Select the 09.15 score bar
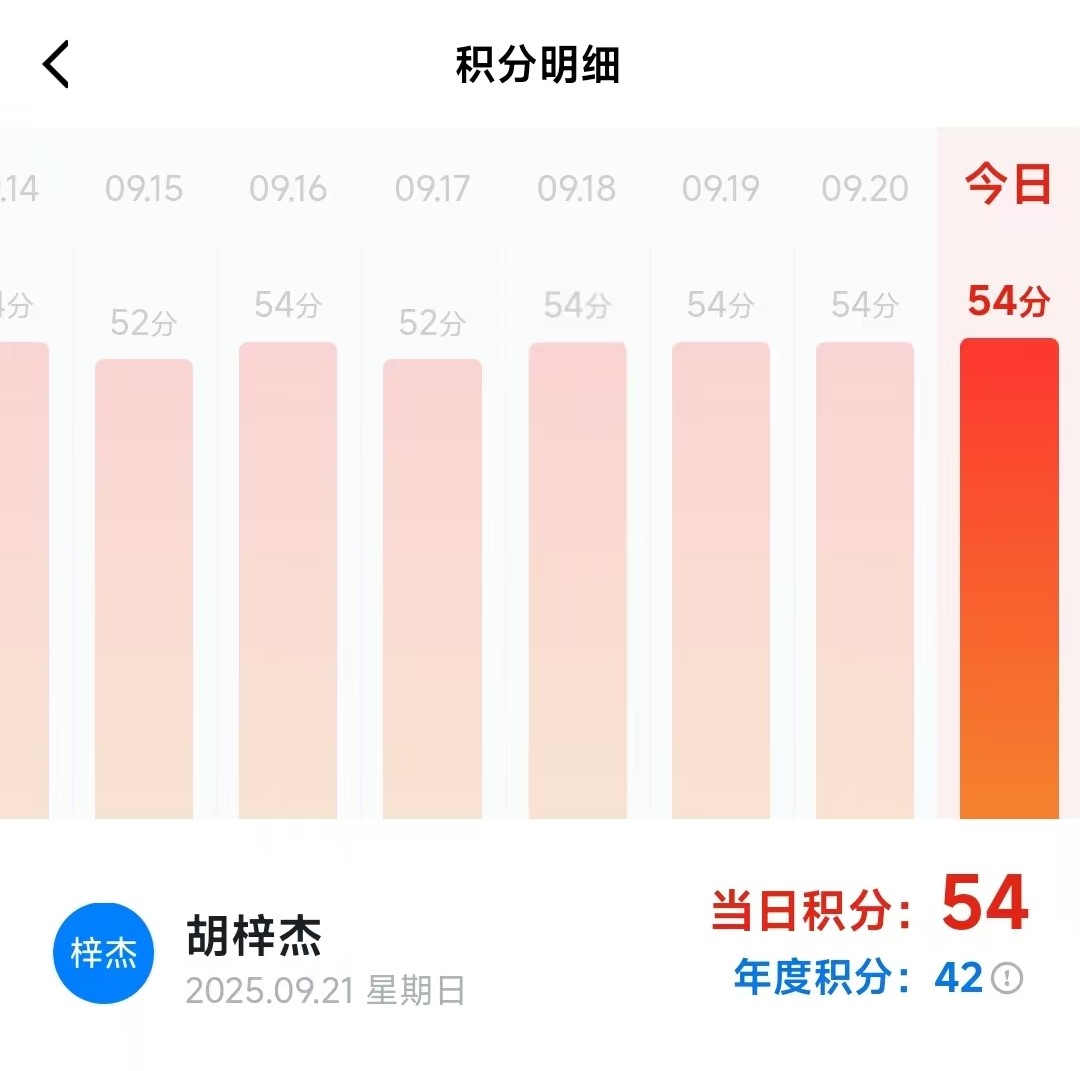The width and height of the screenshot is (1080, 1071). (144, 588)
